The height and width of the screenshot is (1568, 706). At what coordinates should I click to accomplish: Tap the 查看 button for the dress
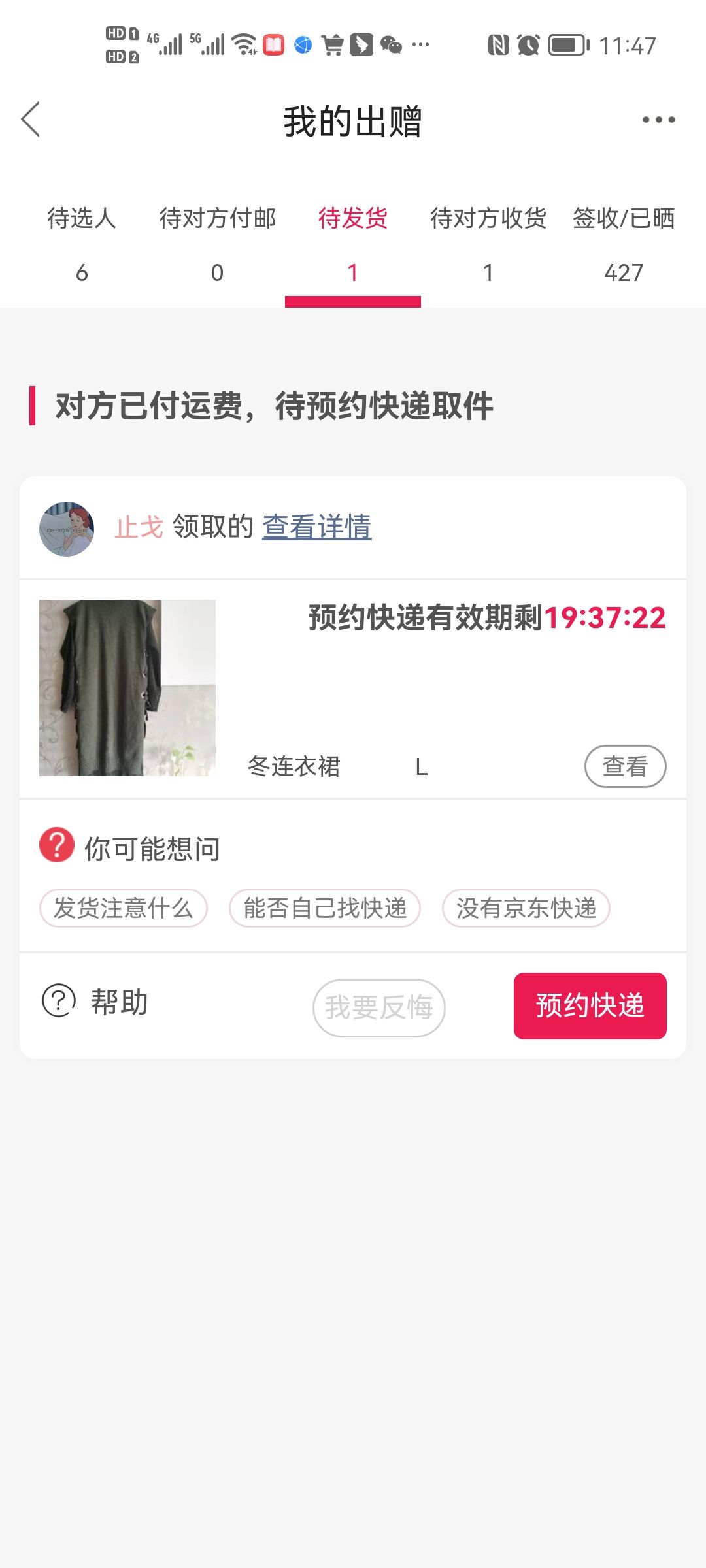point(625,766)
